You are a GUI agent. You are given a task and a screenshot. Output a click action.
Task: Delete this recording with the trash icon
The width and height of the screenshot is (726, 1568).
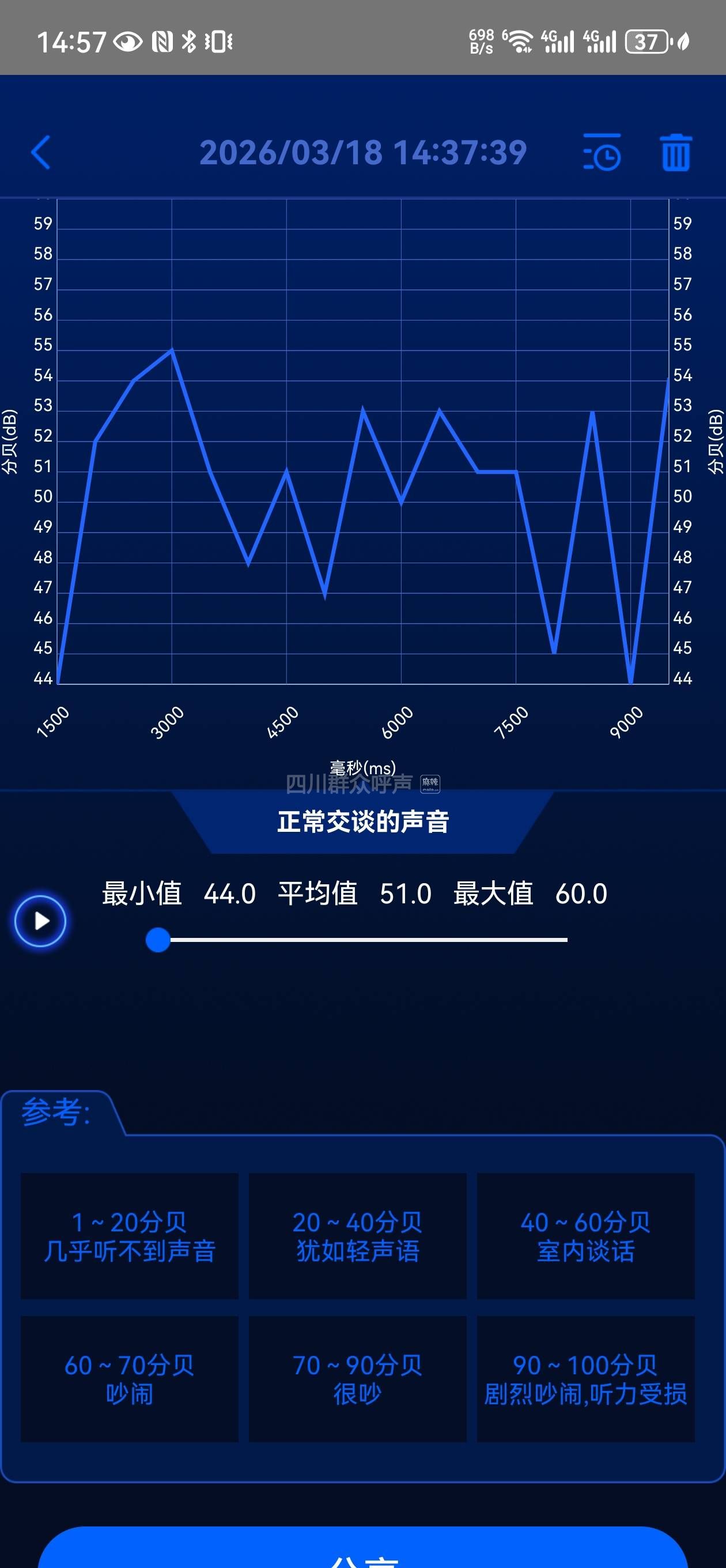tap(676, 152)
